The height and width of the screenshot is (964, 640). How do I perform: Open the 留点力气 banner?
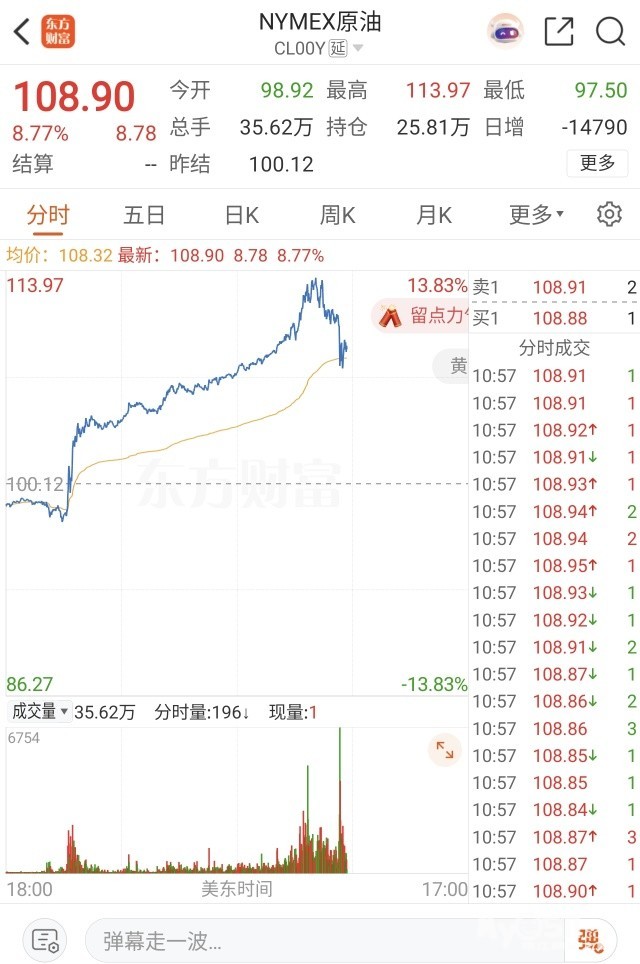(422, 316)
